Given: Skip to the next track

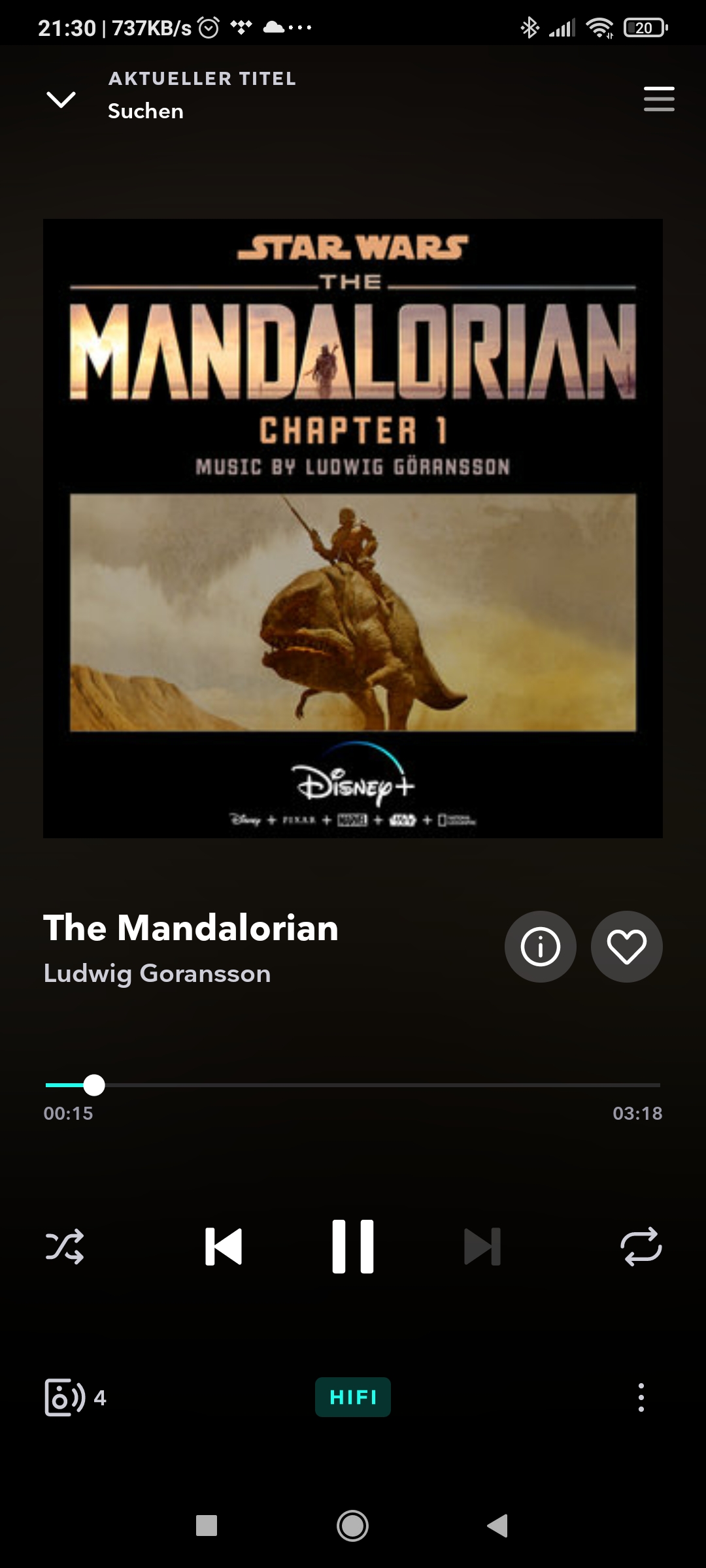Looking at the screenshot, I should 482,1247.
